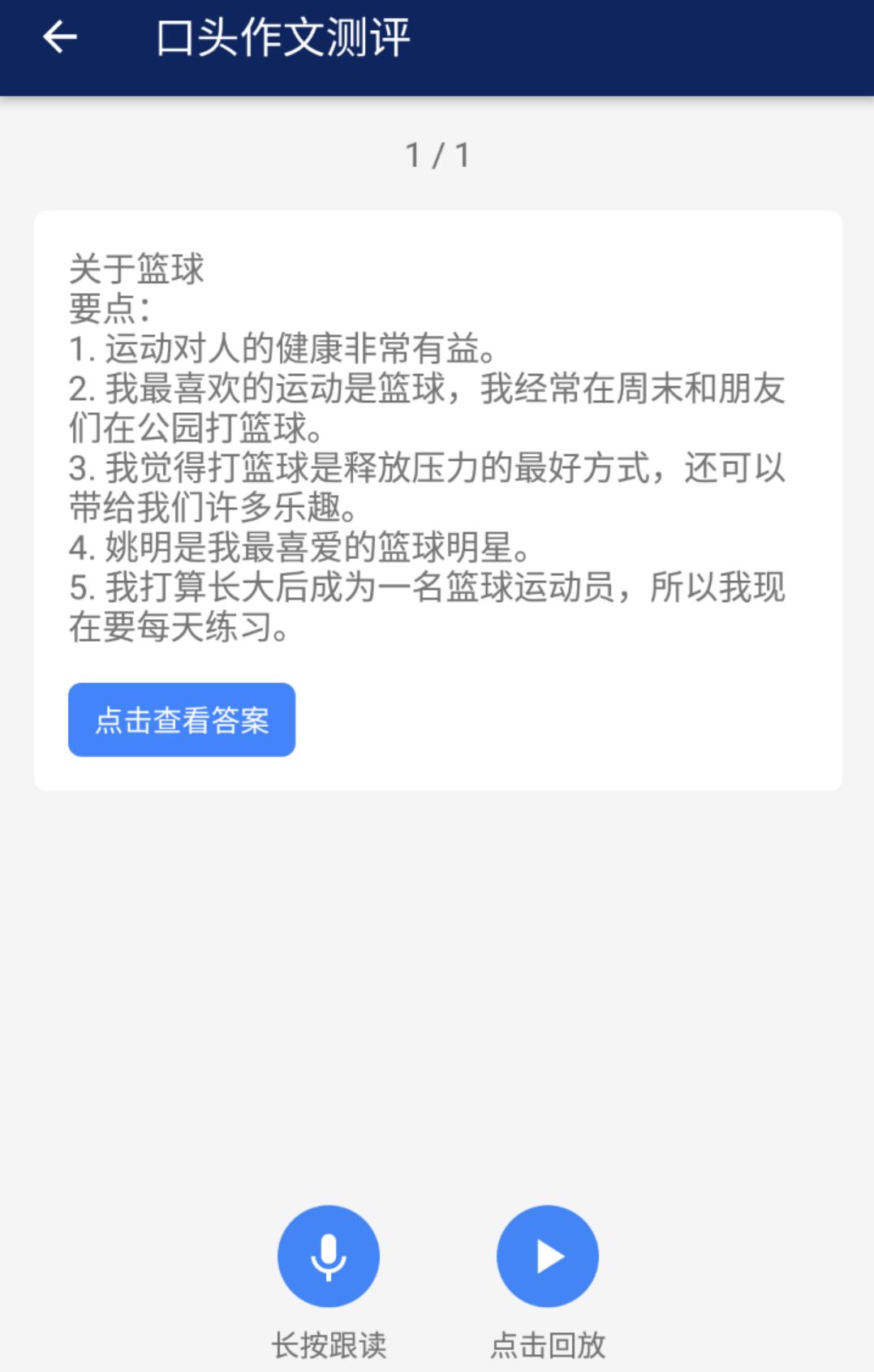Go back using the top-left arrow

click(x=60, y=37)
